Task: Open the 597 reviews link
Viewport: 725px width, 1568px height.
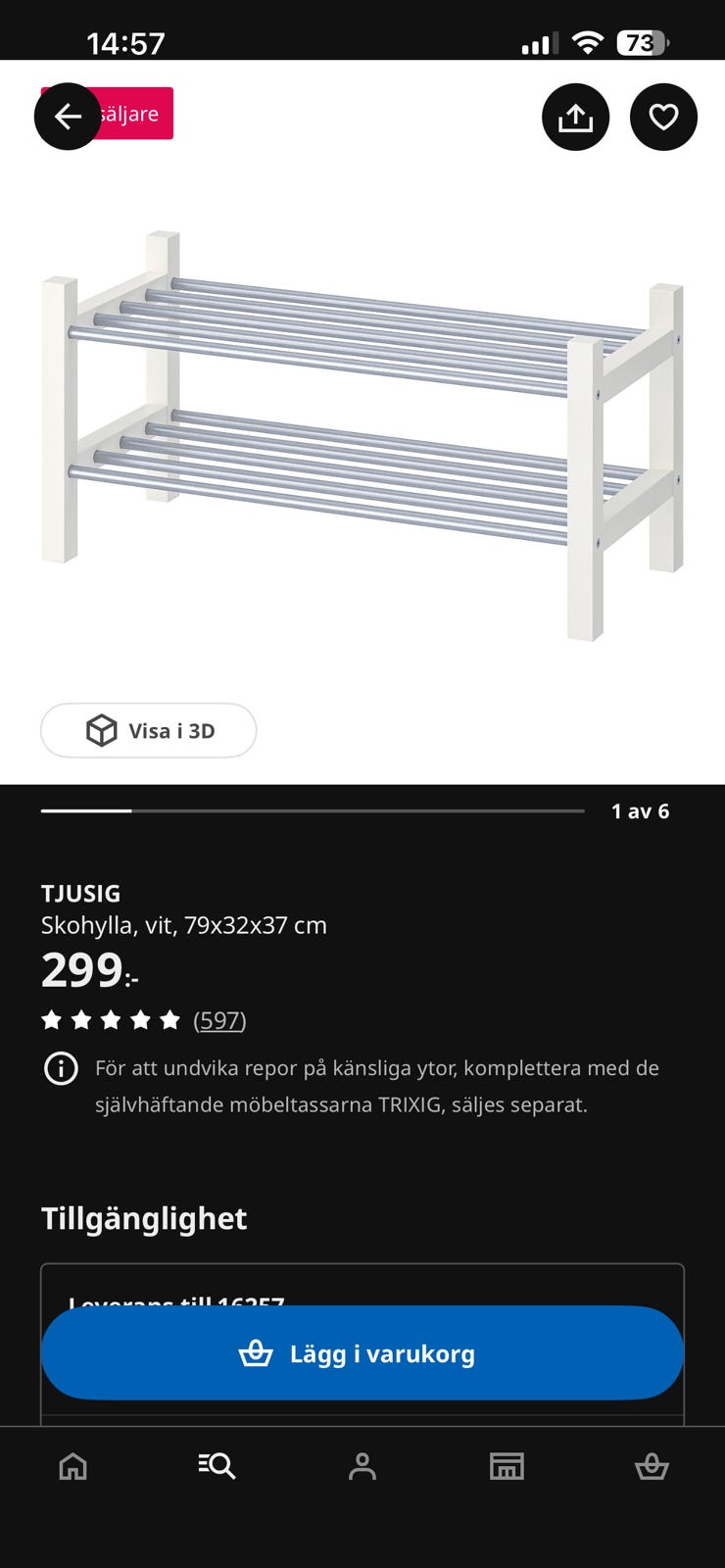Action: (219, 1020)
